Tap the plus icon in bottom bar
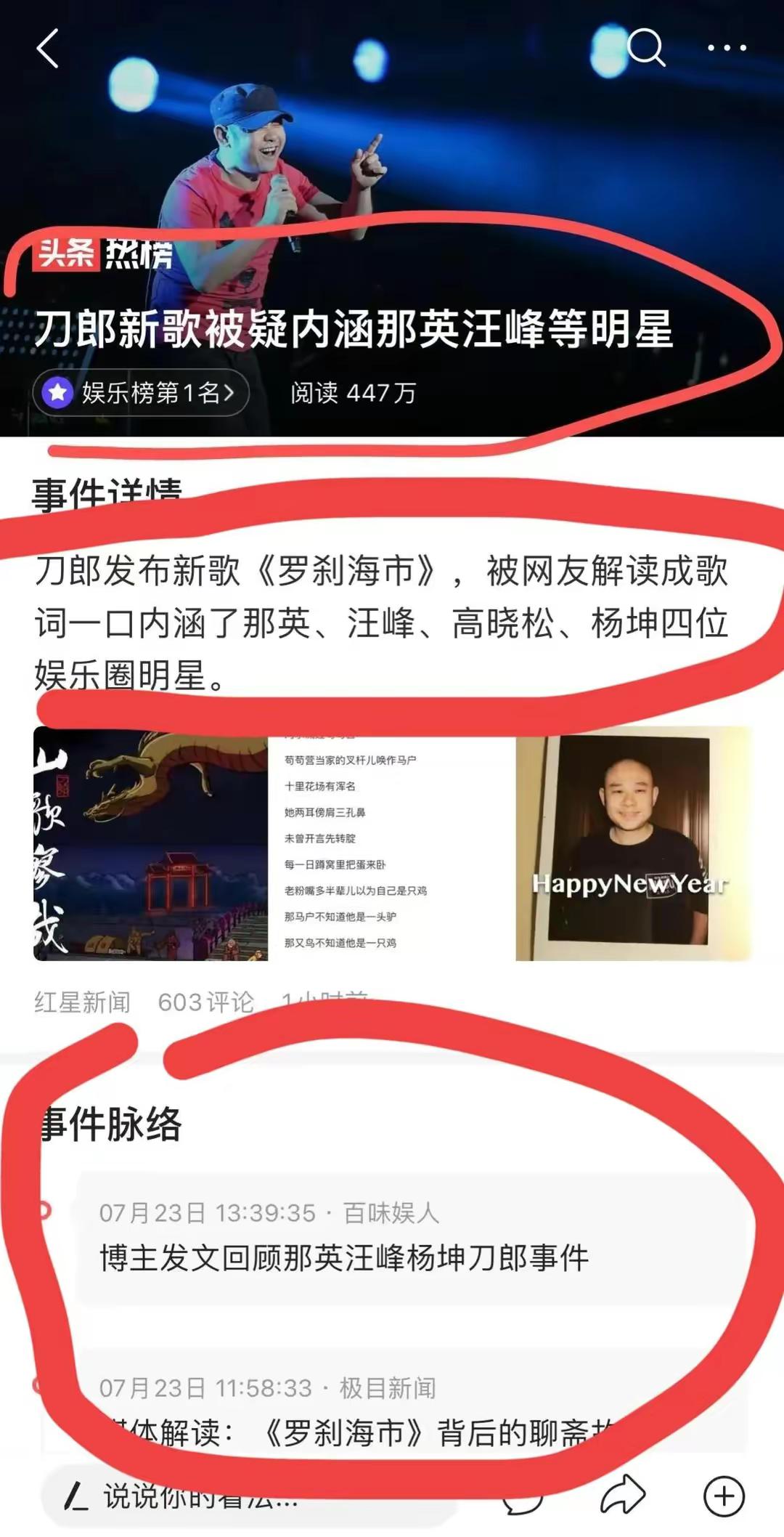This screenshot has height=1537, width=784. coord(724,1496)
